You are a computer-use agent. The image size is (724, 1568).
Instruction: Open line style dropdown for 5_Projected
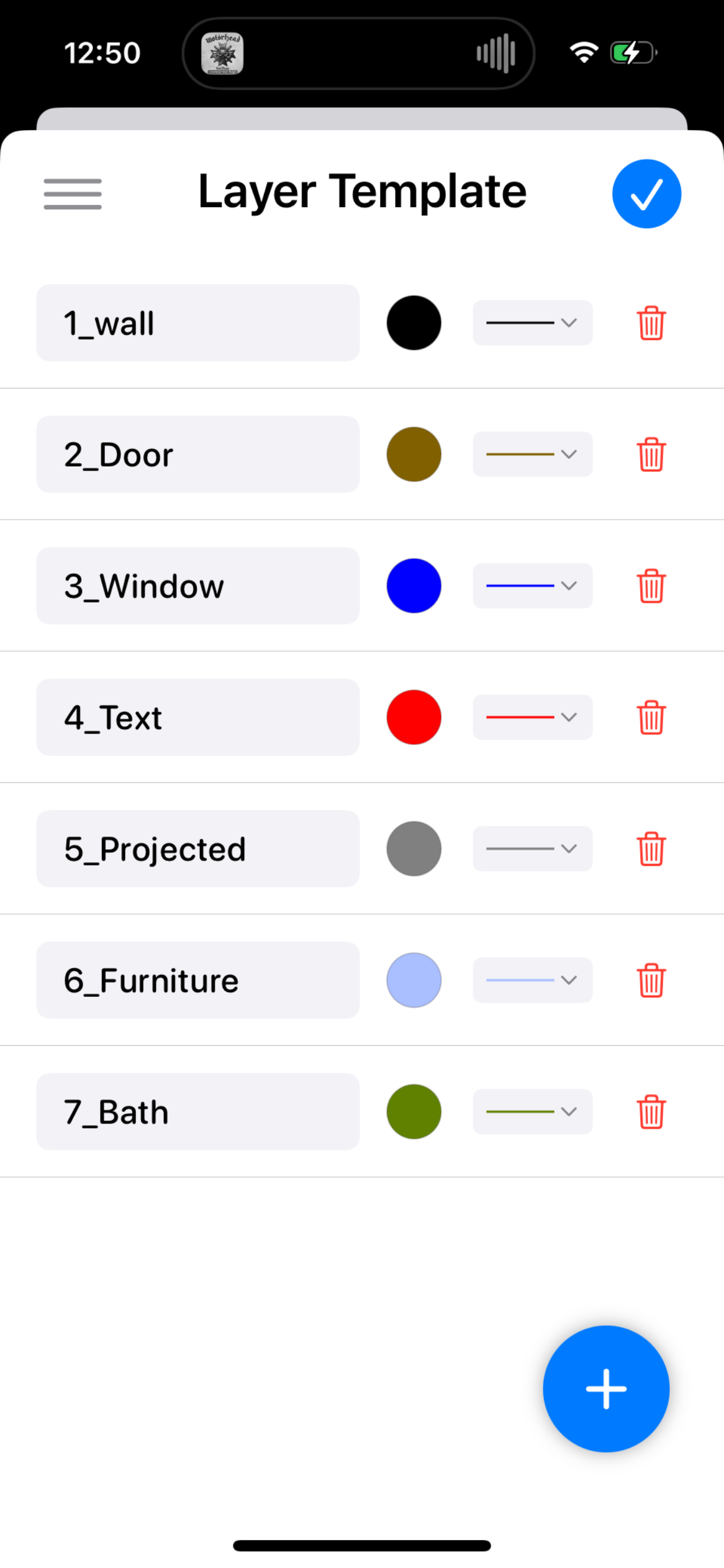(532, 849)
